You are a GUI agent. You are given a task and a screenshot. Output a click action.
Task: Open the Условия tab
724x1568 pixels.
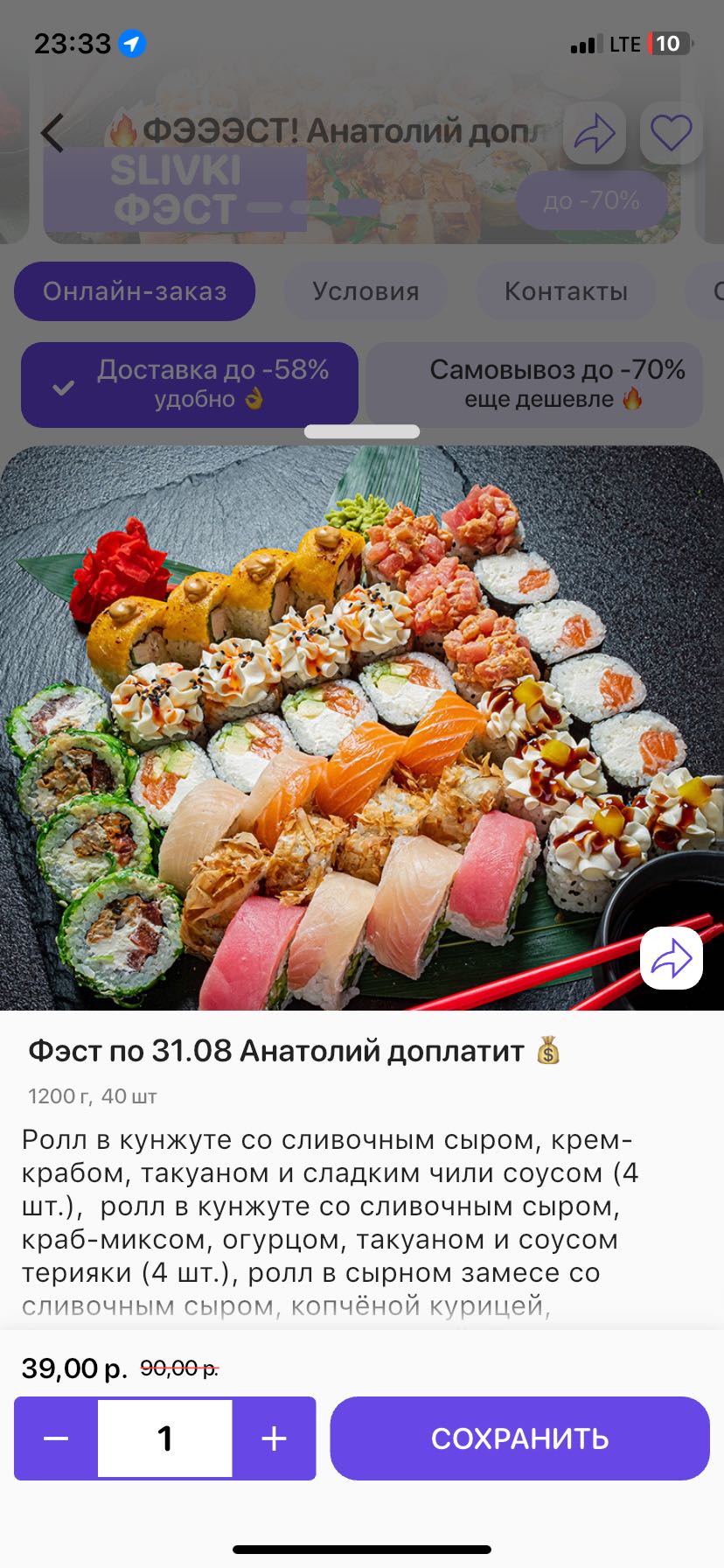365,291
